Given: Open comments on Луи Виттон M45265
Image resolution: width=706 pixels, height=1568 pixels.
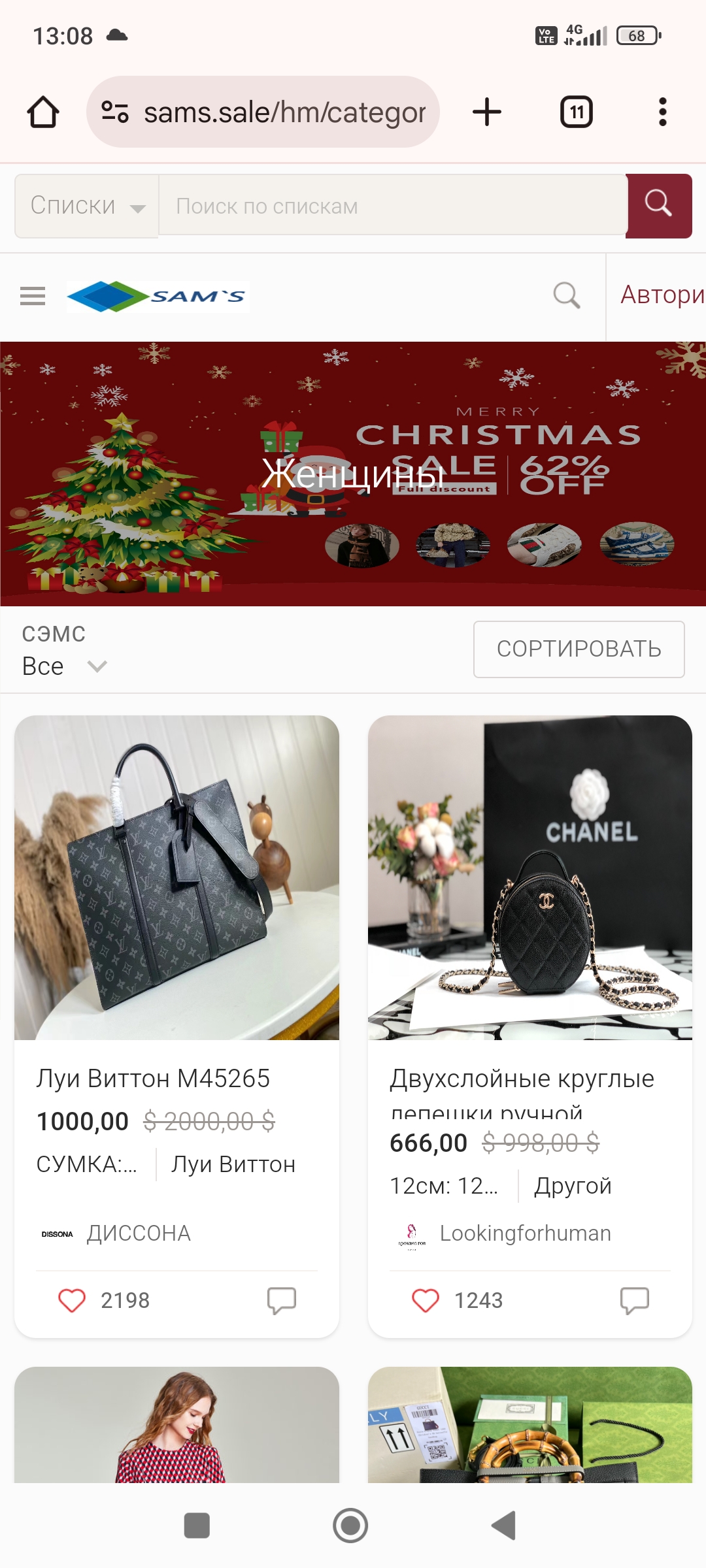Looking at the screenshot, I should click(x=281, y=1300).
